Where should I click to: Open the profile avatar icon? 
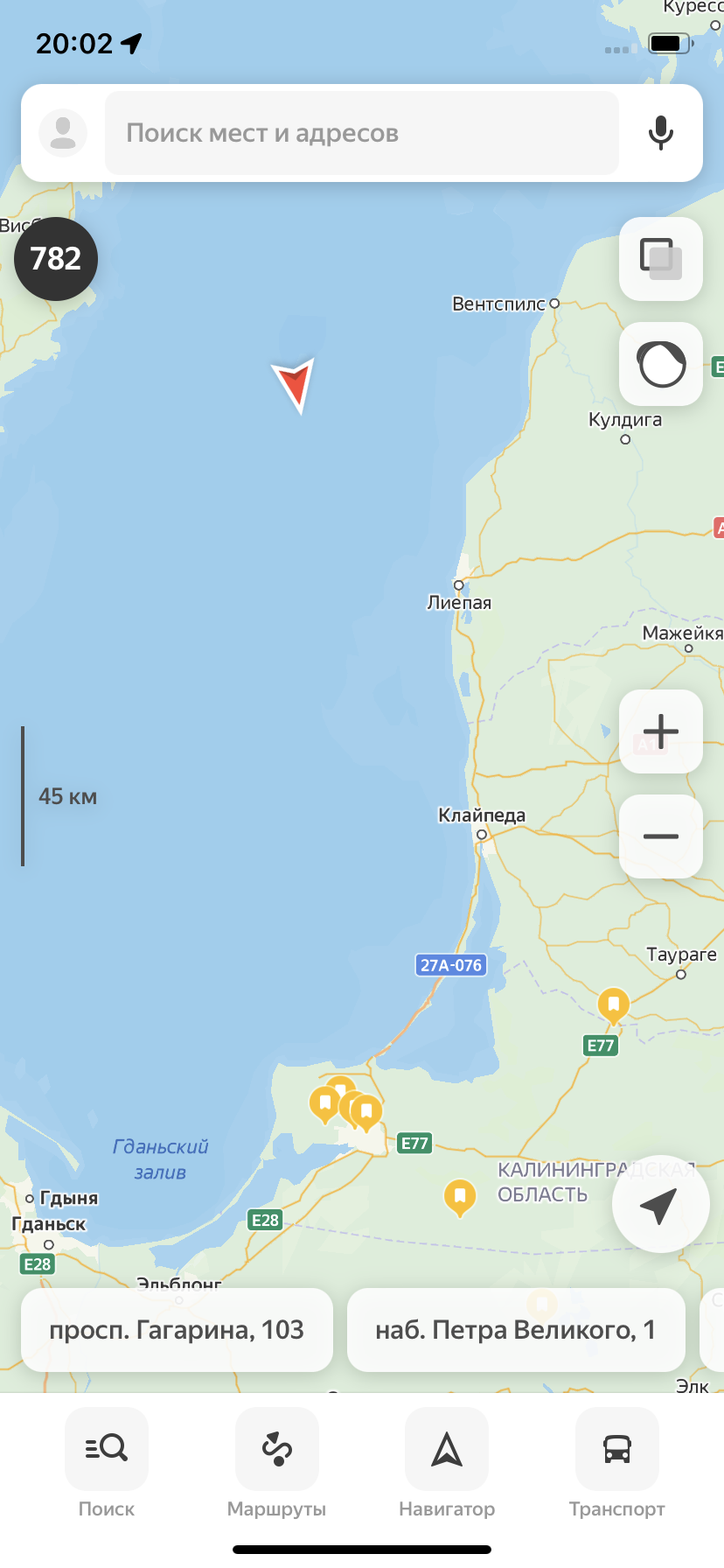pos(63,133)
